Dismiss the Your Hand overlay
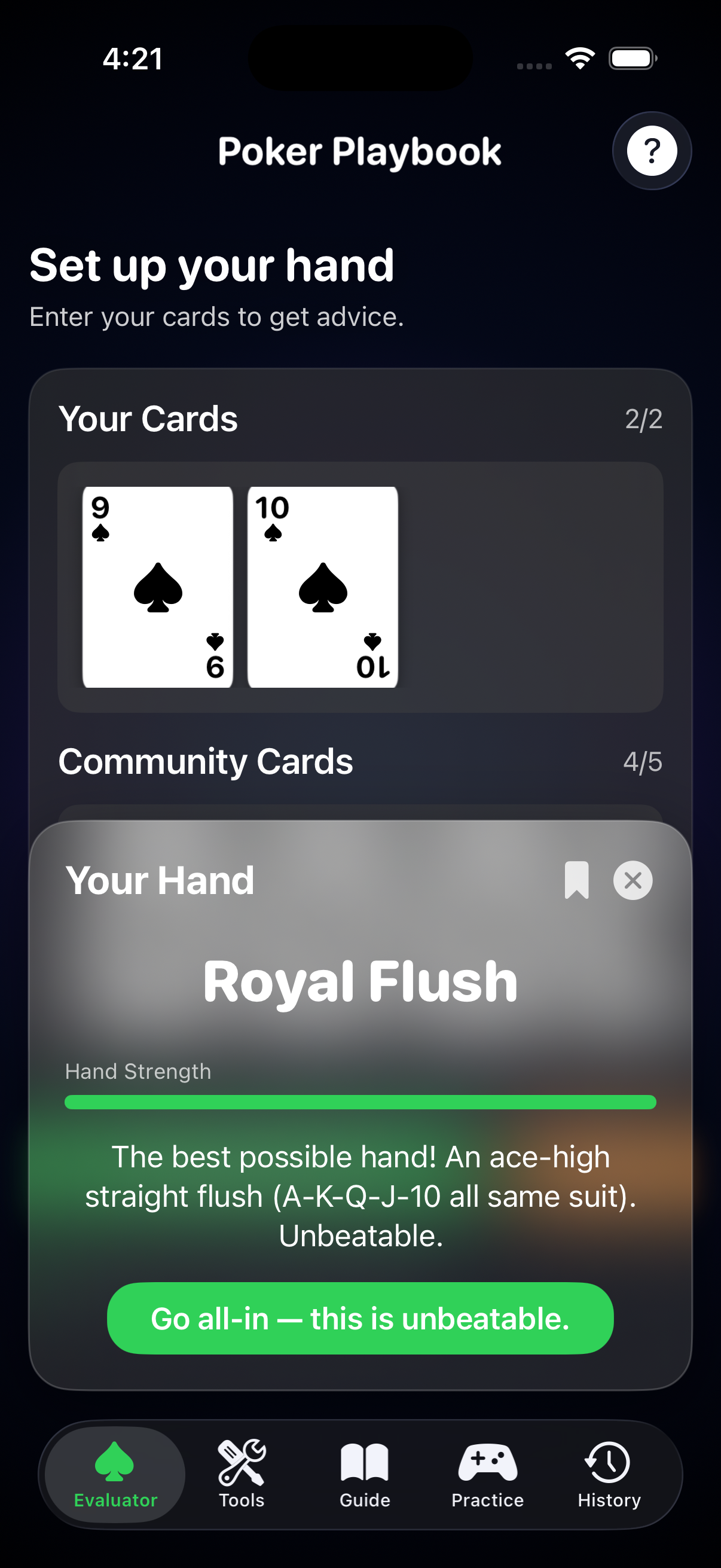Image resolution: width=721 pixels, height=1568 pixels. pos(631,880)
